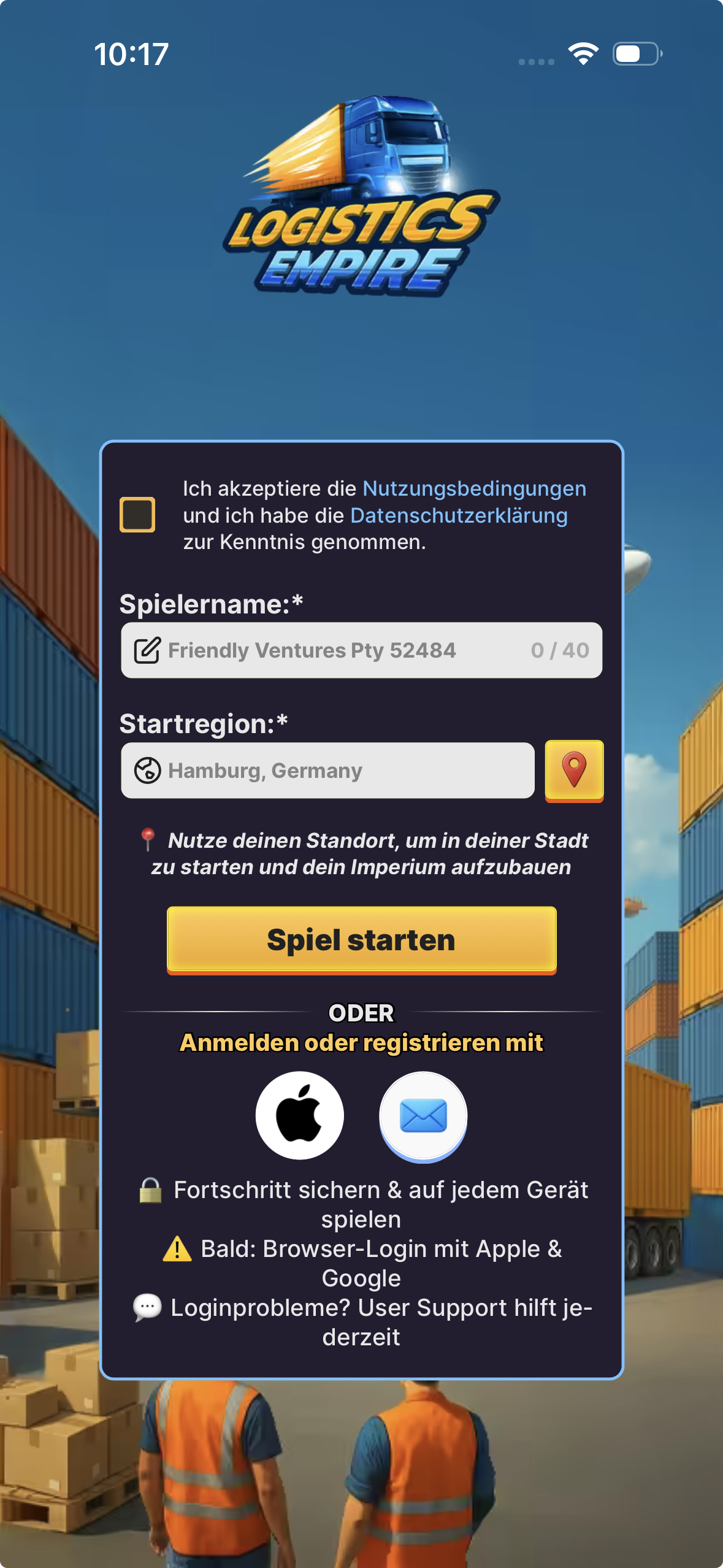This screenshot has width=723, height=1568.
Task: Sign in with email envelope button
Action: pyautogui.click(x=423, y=1115)
